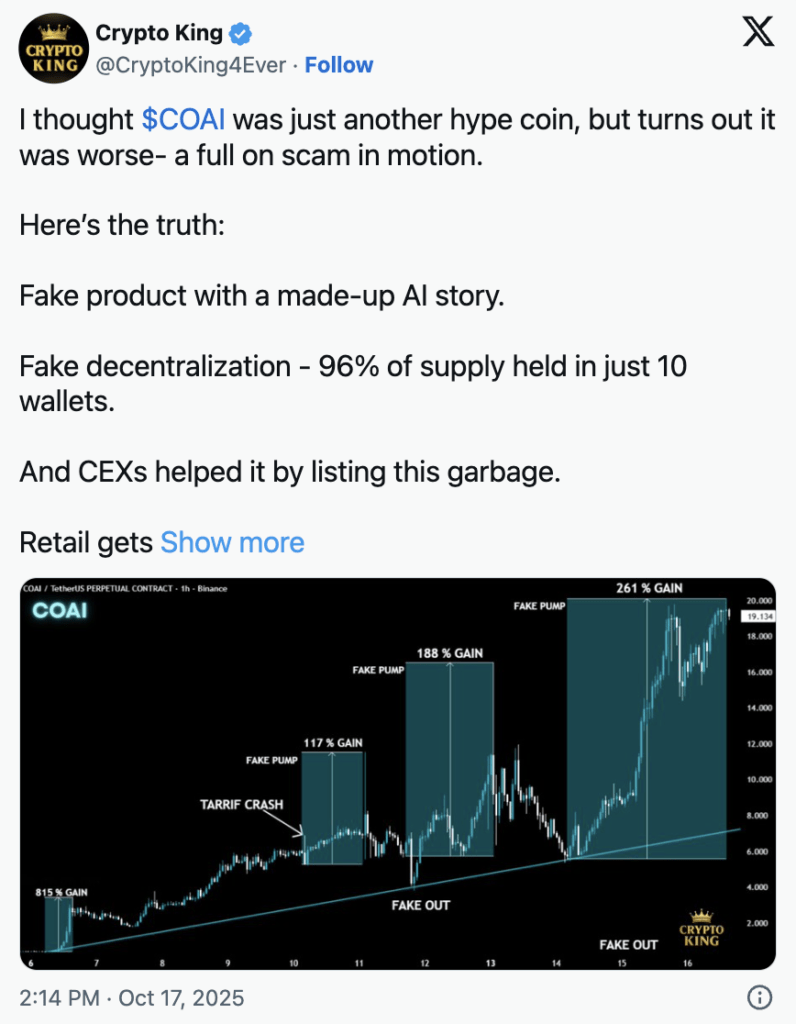796x1024 pixels.
Task: Follow the Crypto King account
Action: pos(338,65)
